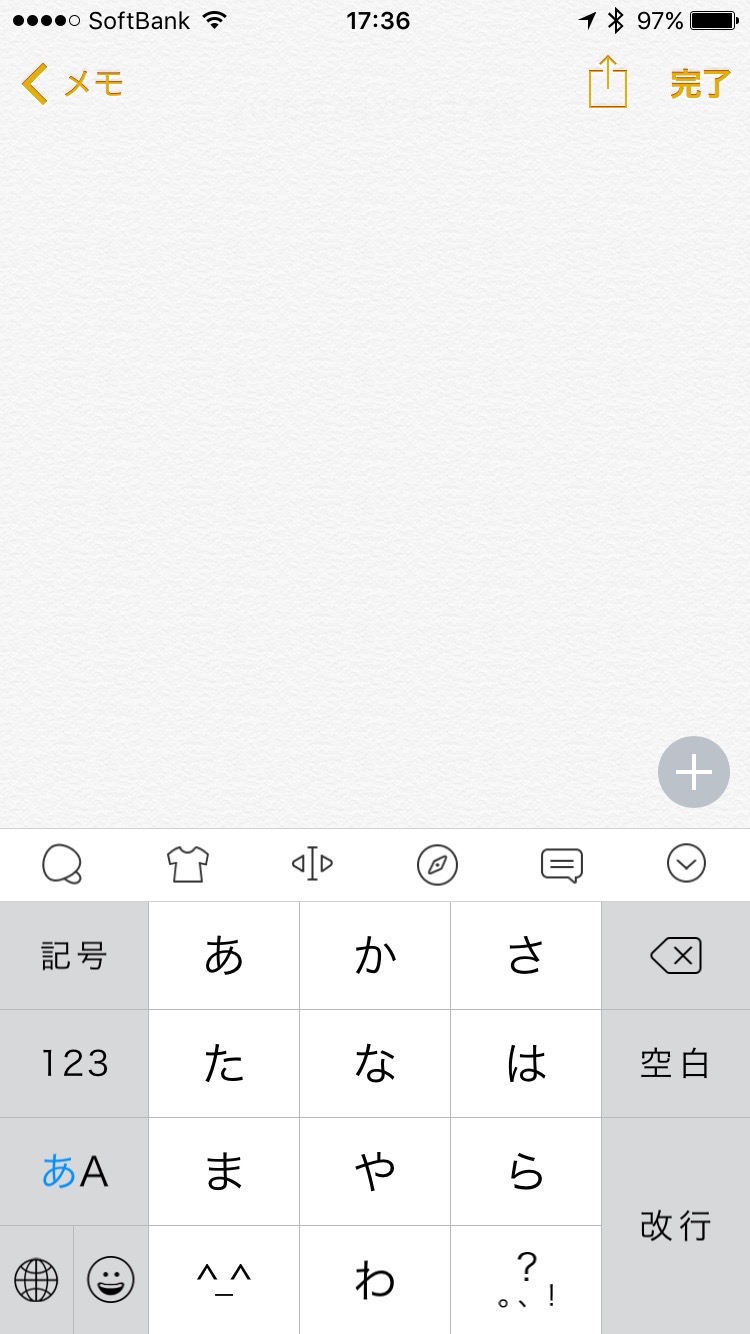Screen dimensions: 750x1334
Task: Switch to the 記号 symbols keyboard
Action: pyautogui.click(x=74, y=956)
